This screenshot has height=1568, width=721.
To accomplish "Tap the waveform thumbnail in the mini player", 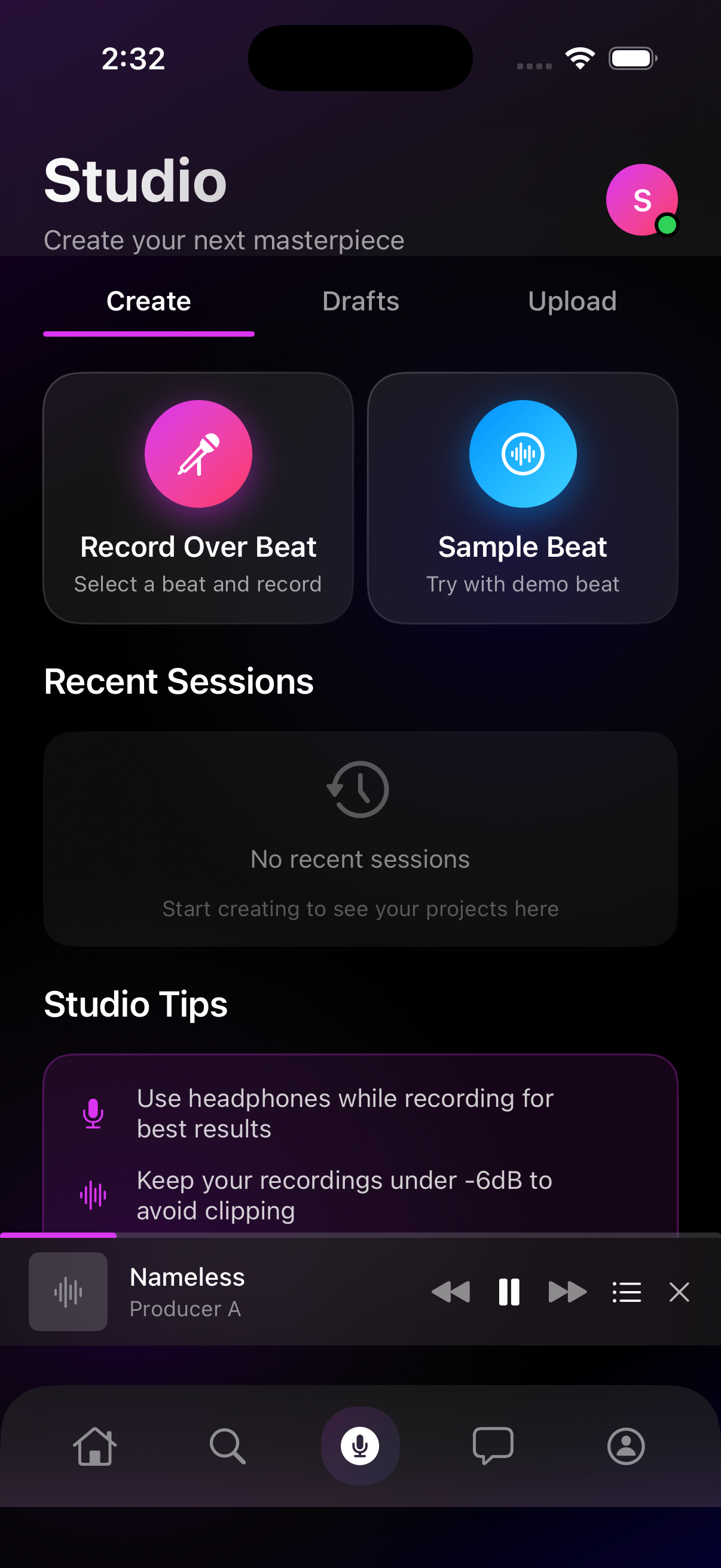I will pos(68,1292).
